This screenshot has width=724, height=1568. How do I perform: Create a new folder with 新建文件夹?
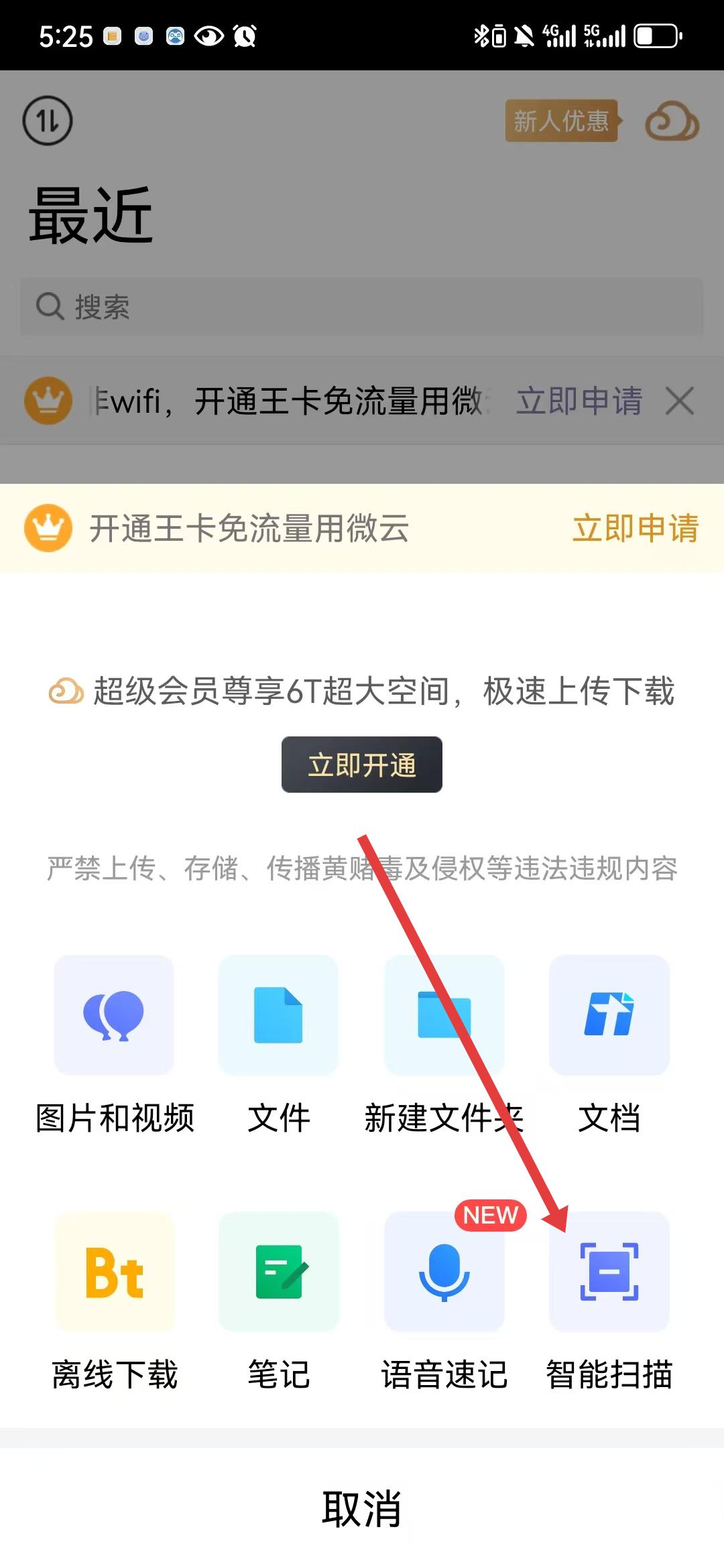[x=444, y=1015]
